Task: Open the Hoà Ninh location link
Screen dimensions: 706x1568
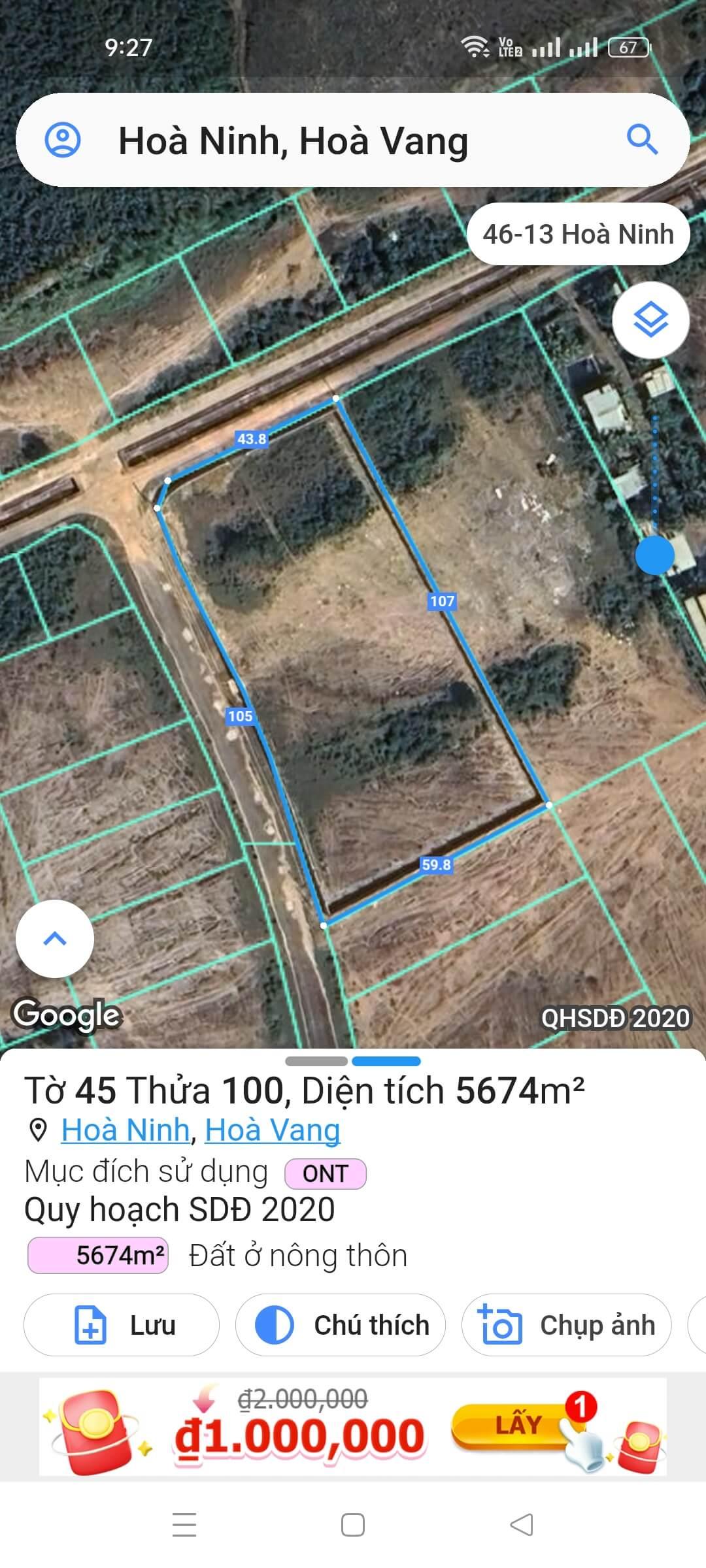Action: (x=126, y=1130)
